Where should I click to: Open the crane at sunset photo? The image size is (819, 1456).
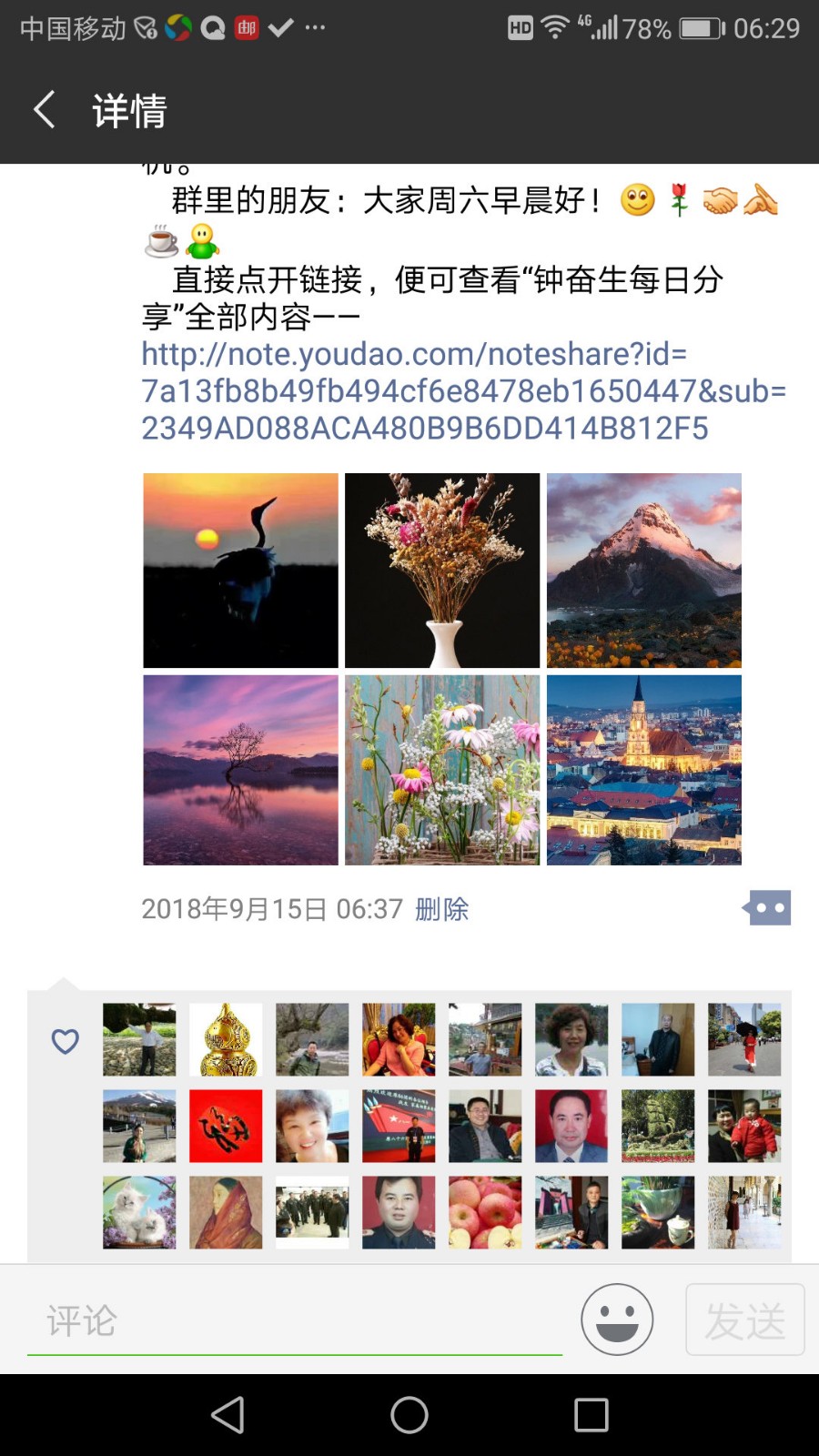[241, 571]
